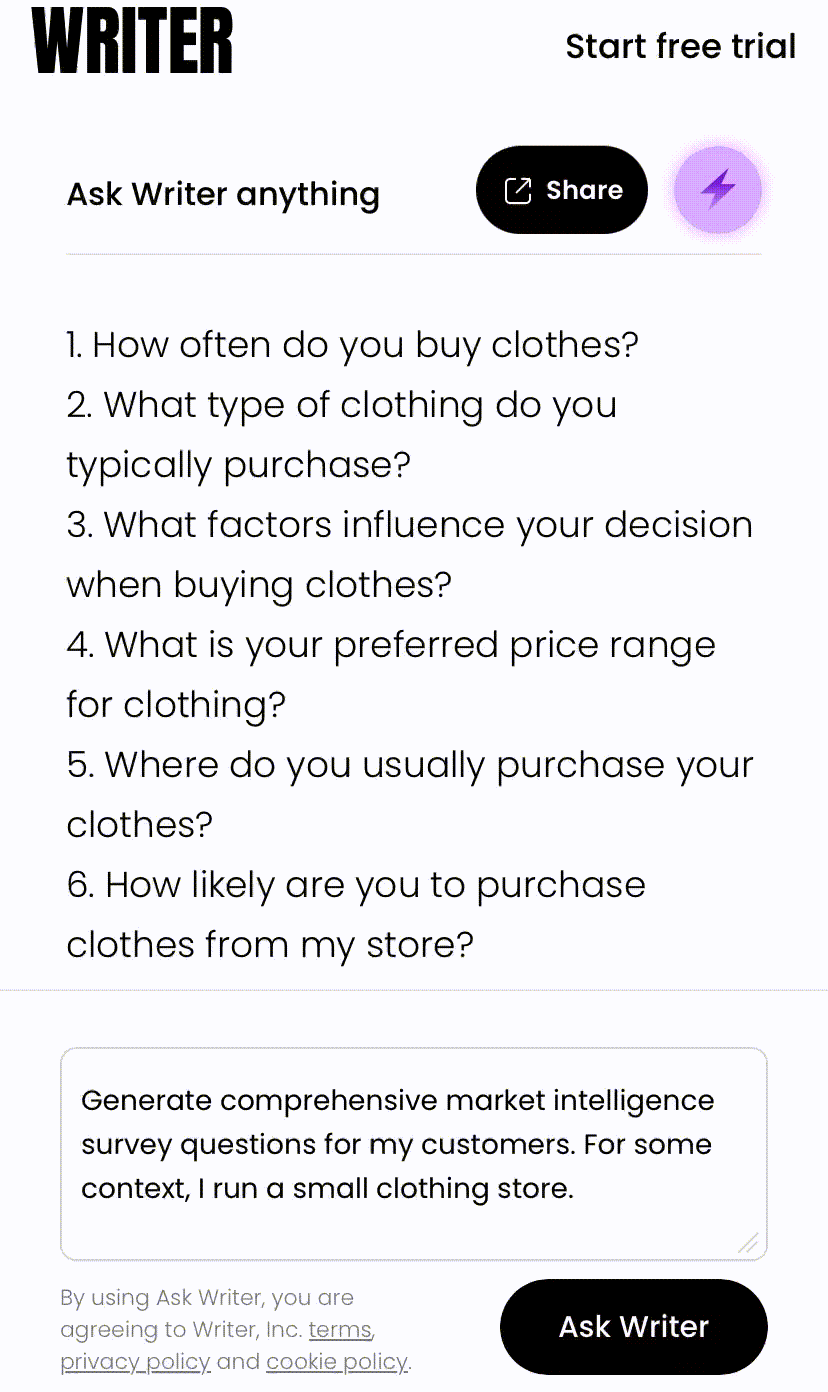This screenshot has width=828, height=1392.
Task: Share this Ask Writer result
Action: click(562, 190)
